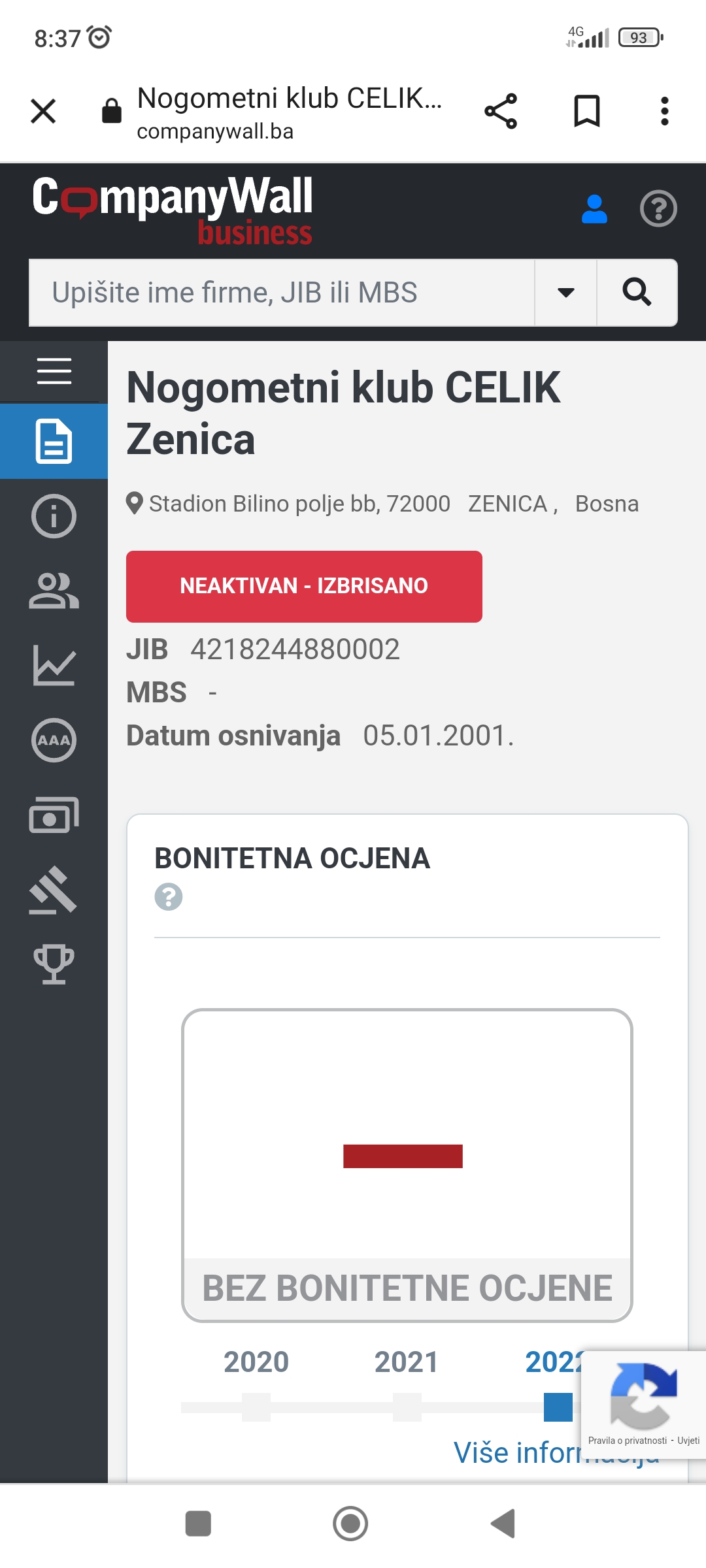Share this page

pyautogui.click(x=501, y=111)
